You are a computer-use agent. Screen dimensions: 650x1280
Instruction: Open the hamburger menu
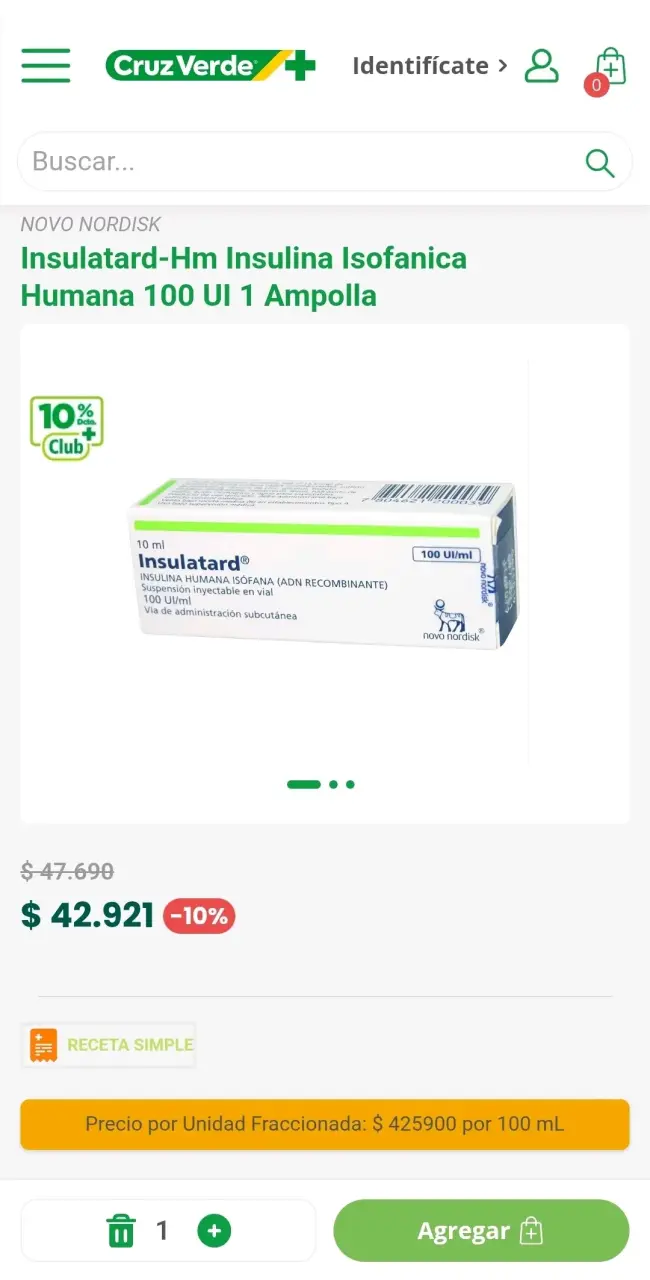(x=46, y=66)
